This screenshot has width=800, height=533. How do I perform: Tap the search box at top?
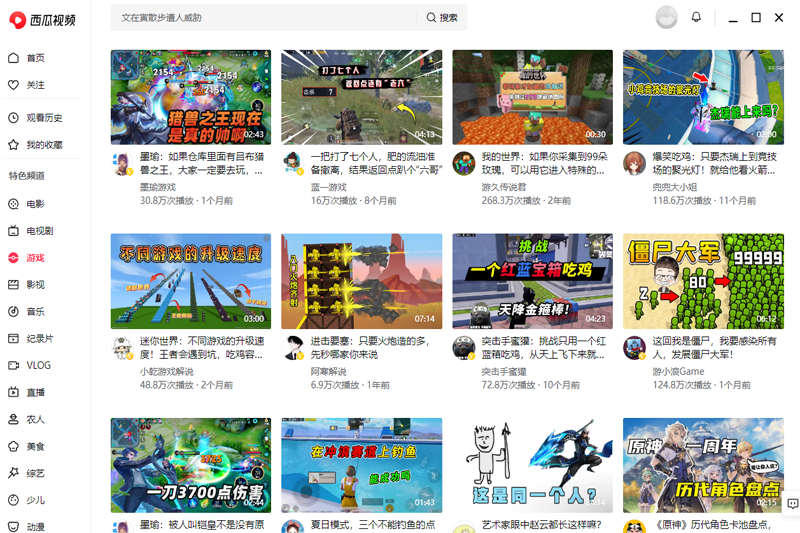tap(265, 18)
